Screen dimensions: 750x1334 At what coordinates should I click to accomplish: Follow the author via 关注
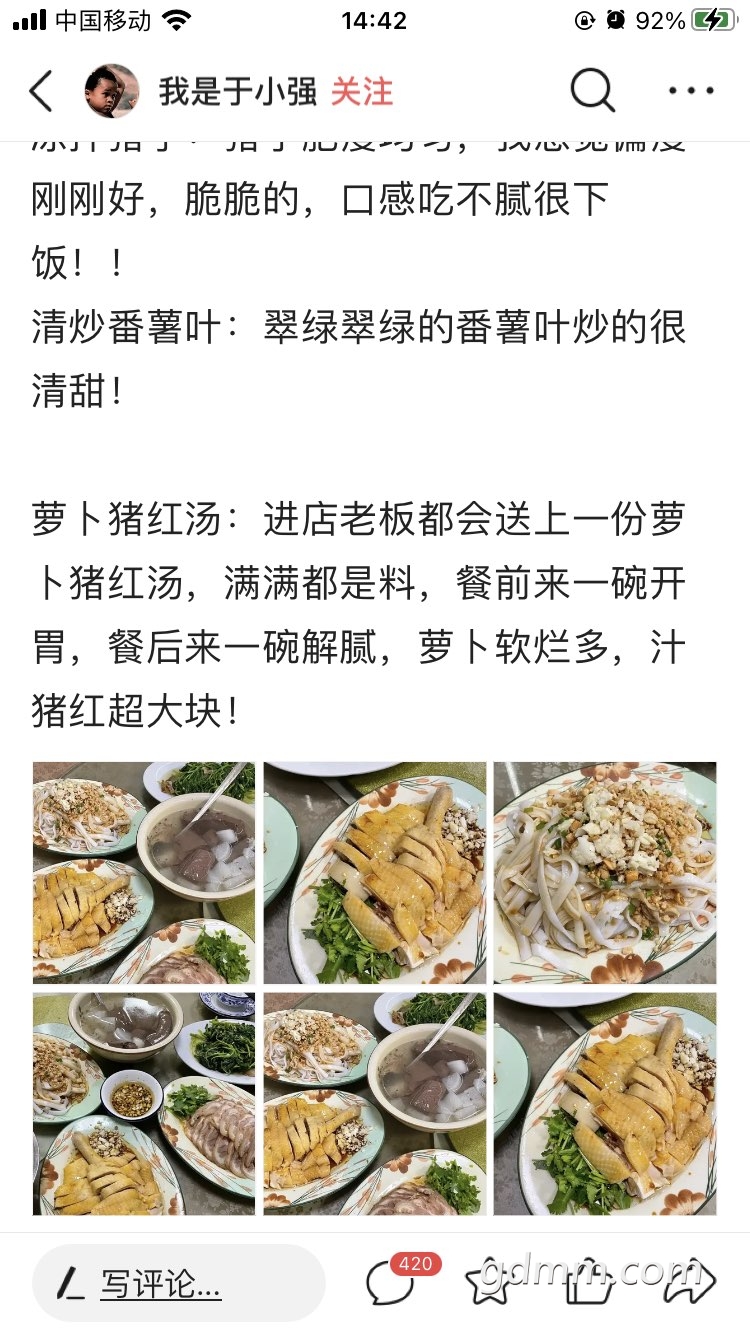[362, 92]
